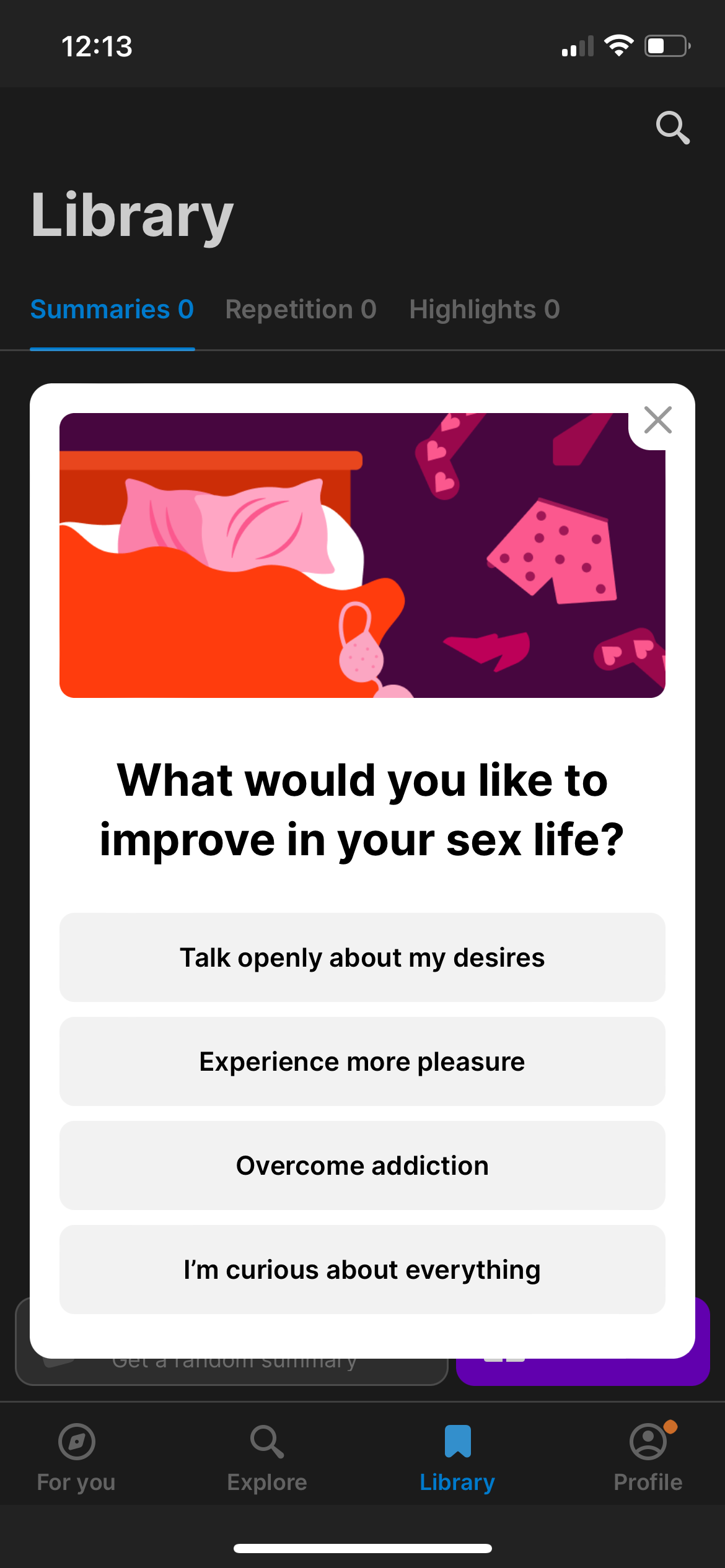Select 'I'm curious about everything'
725x1568 pixels.
(x=362, y=1270)
